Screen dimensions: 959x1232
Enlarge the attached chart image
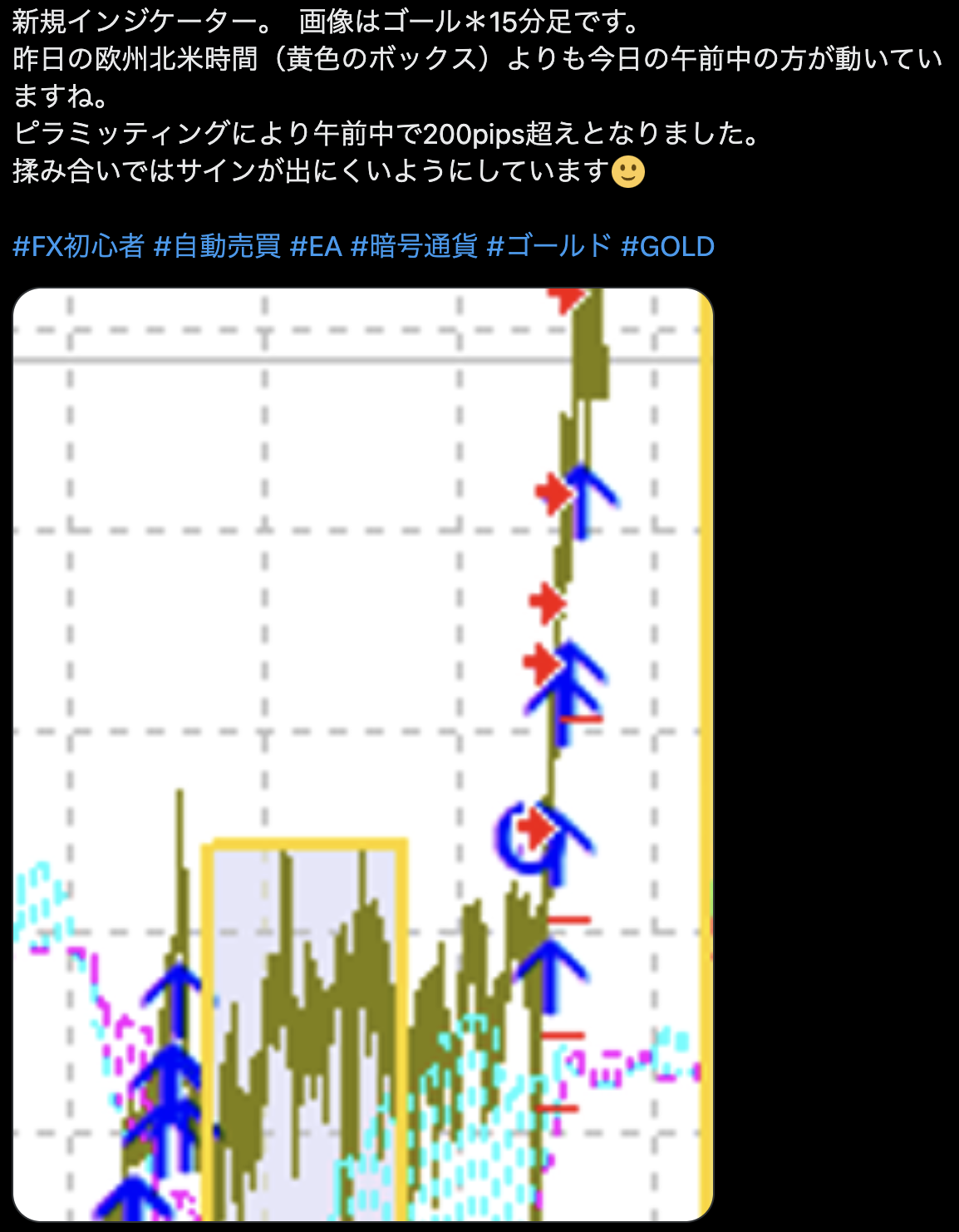pyautogui.click(x=363, y=754)
